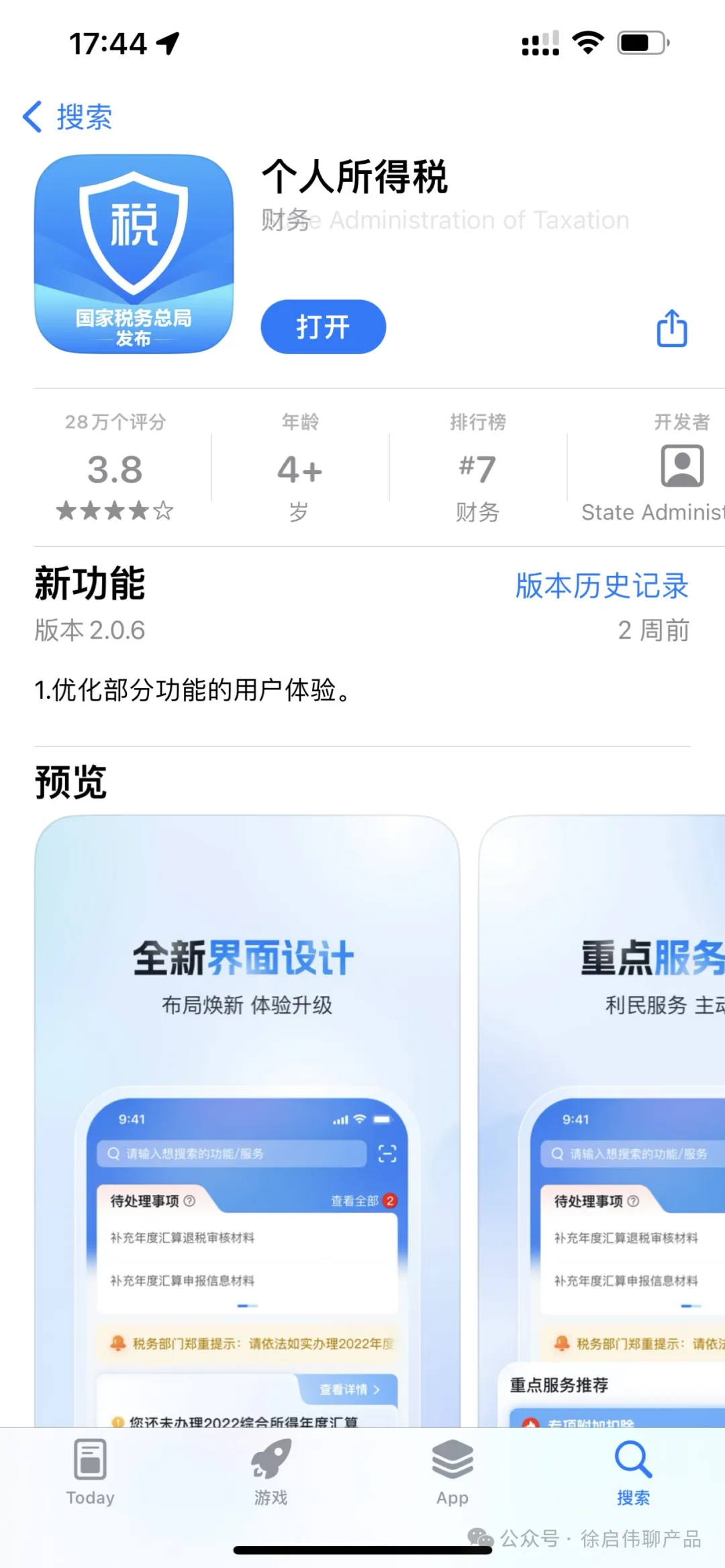View the 28万个评分 rating section

click(x=115, y=469)
